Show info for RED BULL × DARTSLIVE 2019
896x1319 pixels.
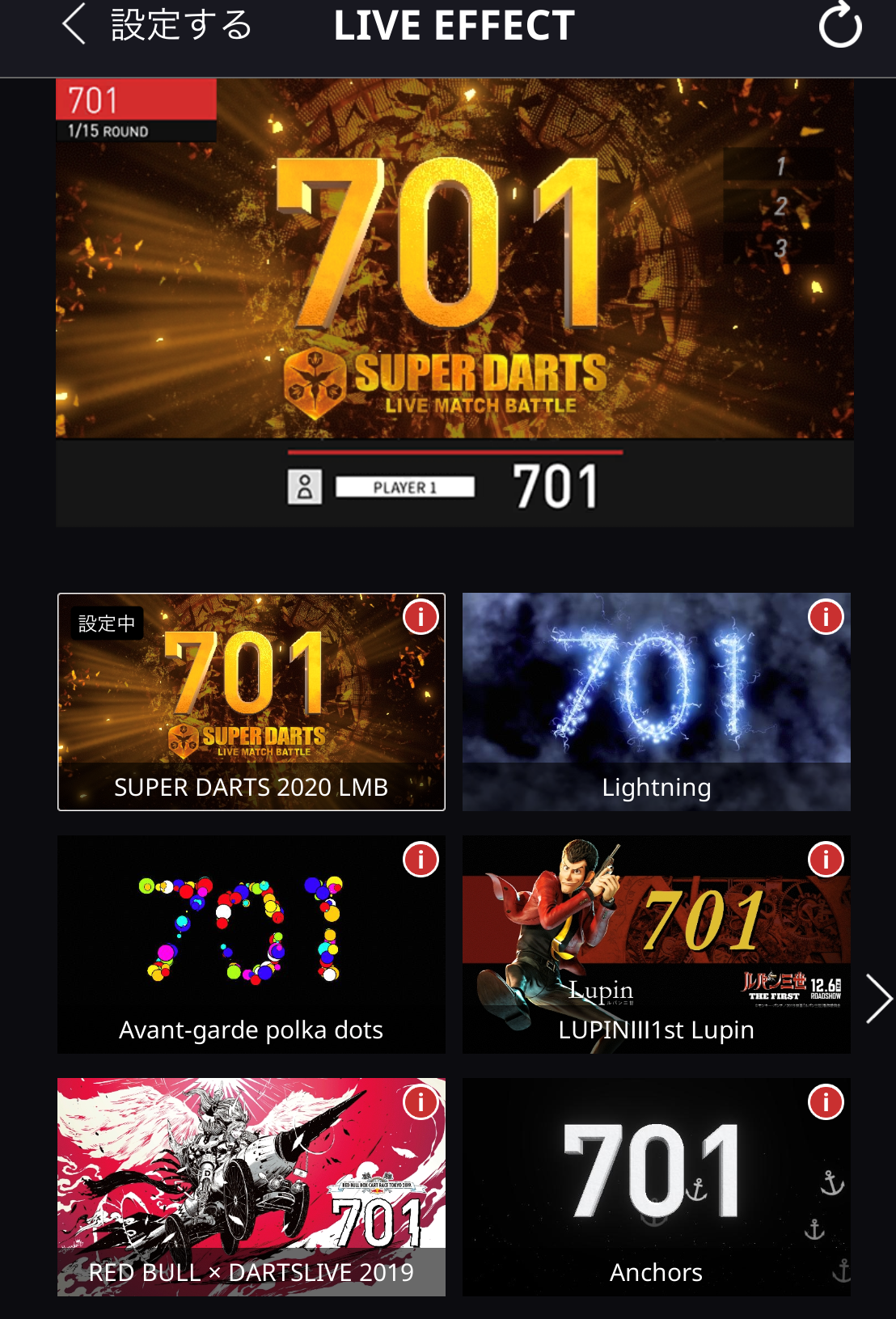(x=421, y=1102)
